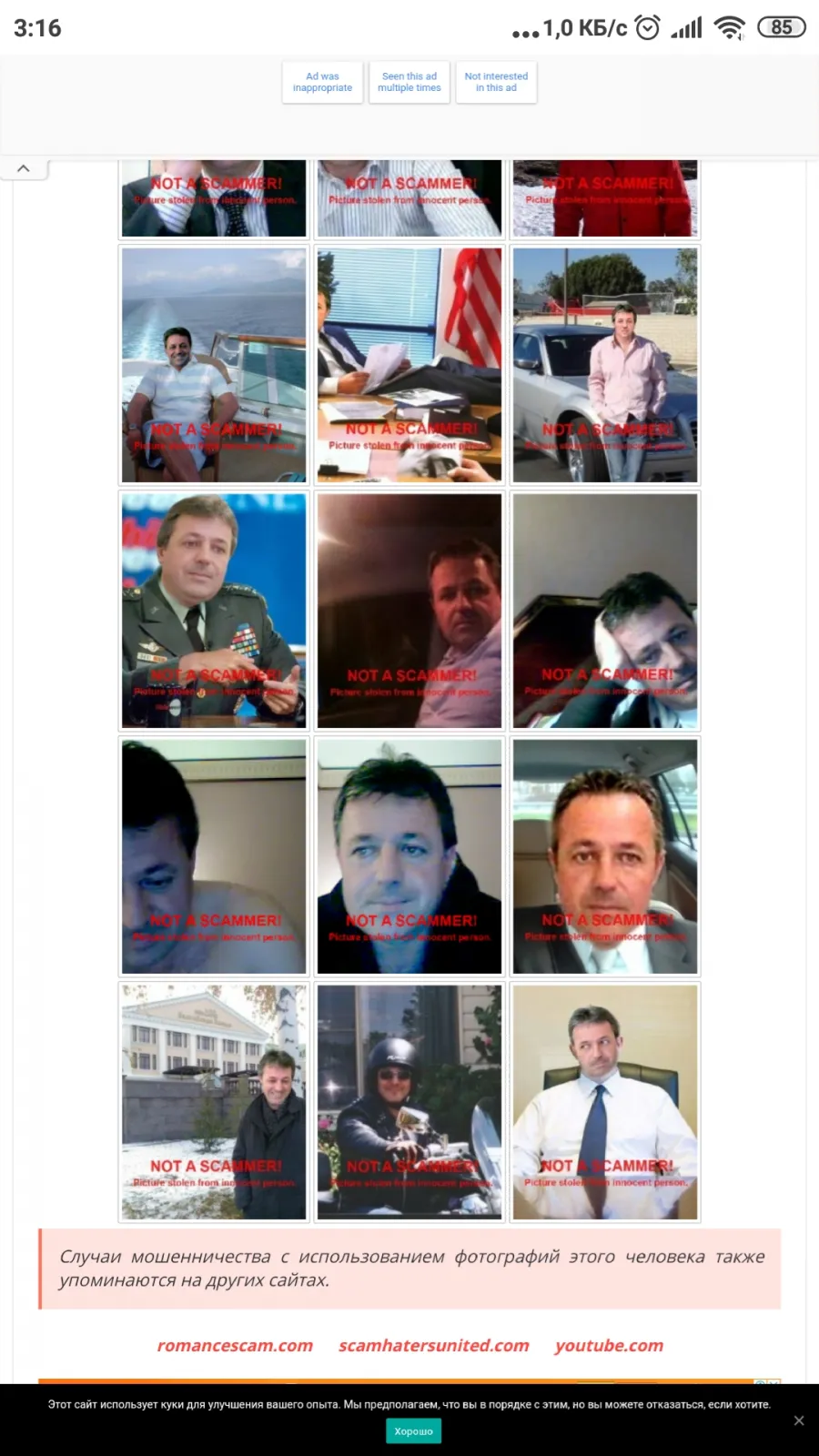Enlarge the photo of man by silver car
Image resolution: width=819 pixels, height=1456 pixels.
click(605, 365)
